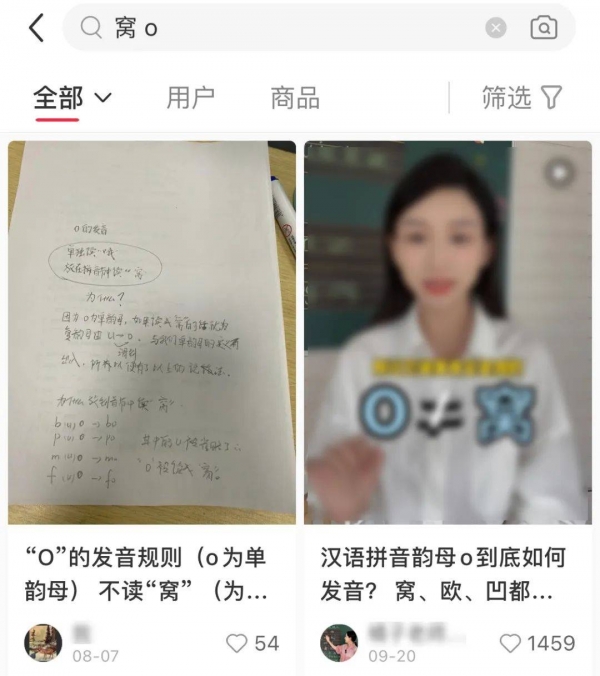Screen dimensions: 600x676
Task: Open camera image search
Action: tap(543, 28)
